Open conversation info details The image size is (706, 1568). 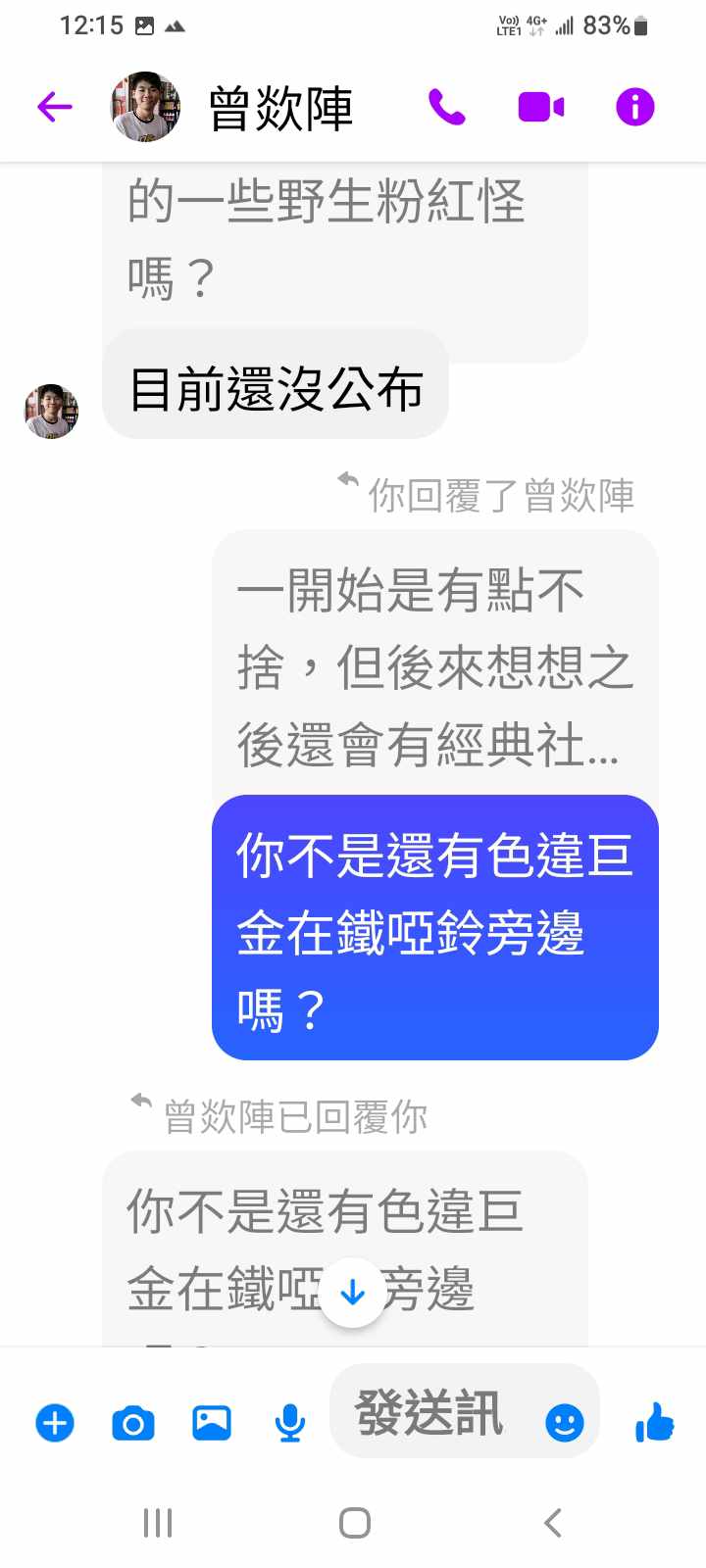(x=634, y=107)
